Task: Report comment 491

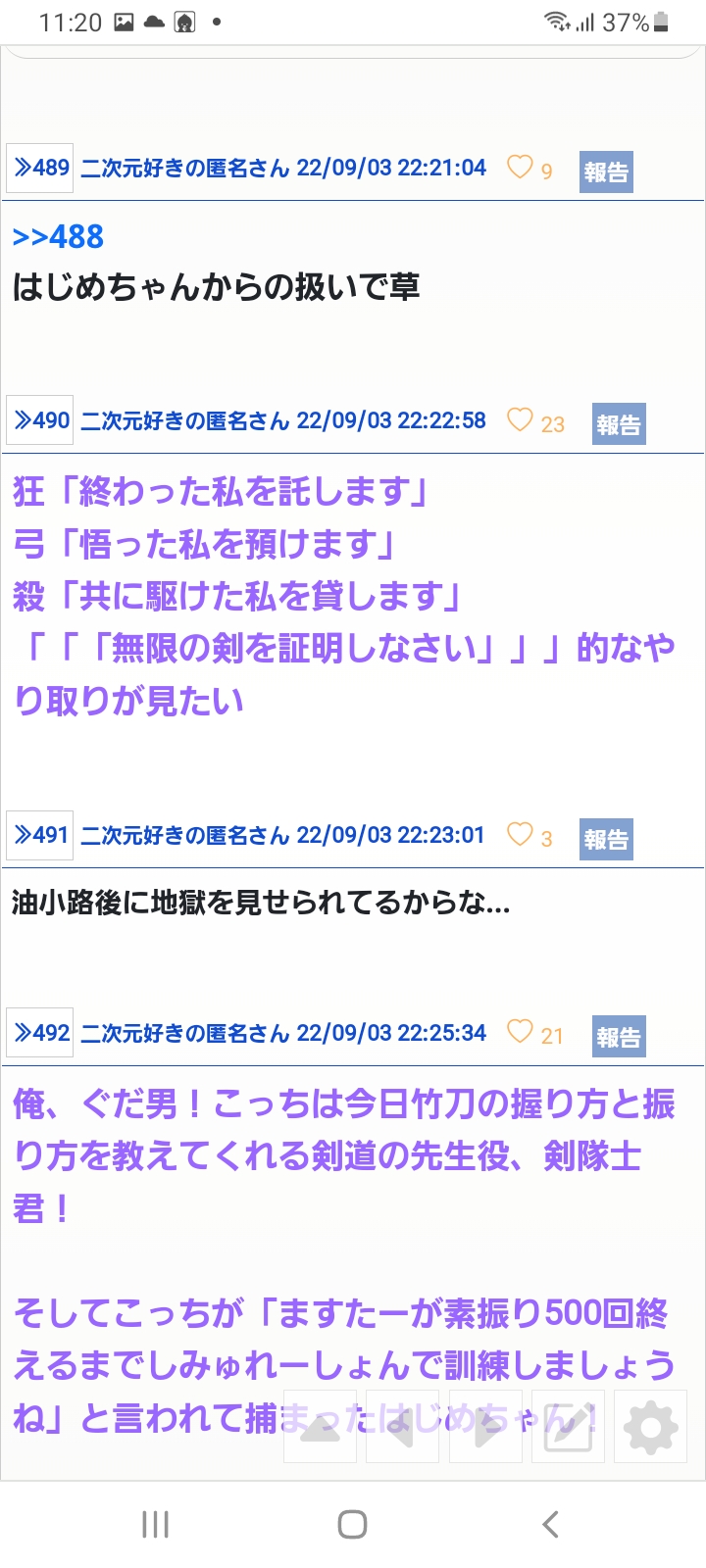Action: (606, 839)
